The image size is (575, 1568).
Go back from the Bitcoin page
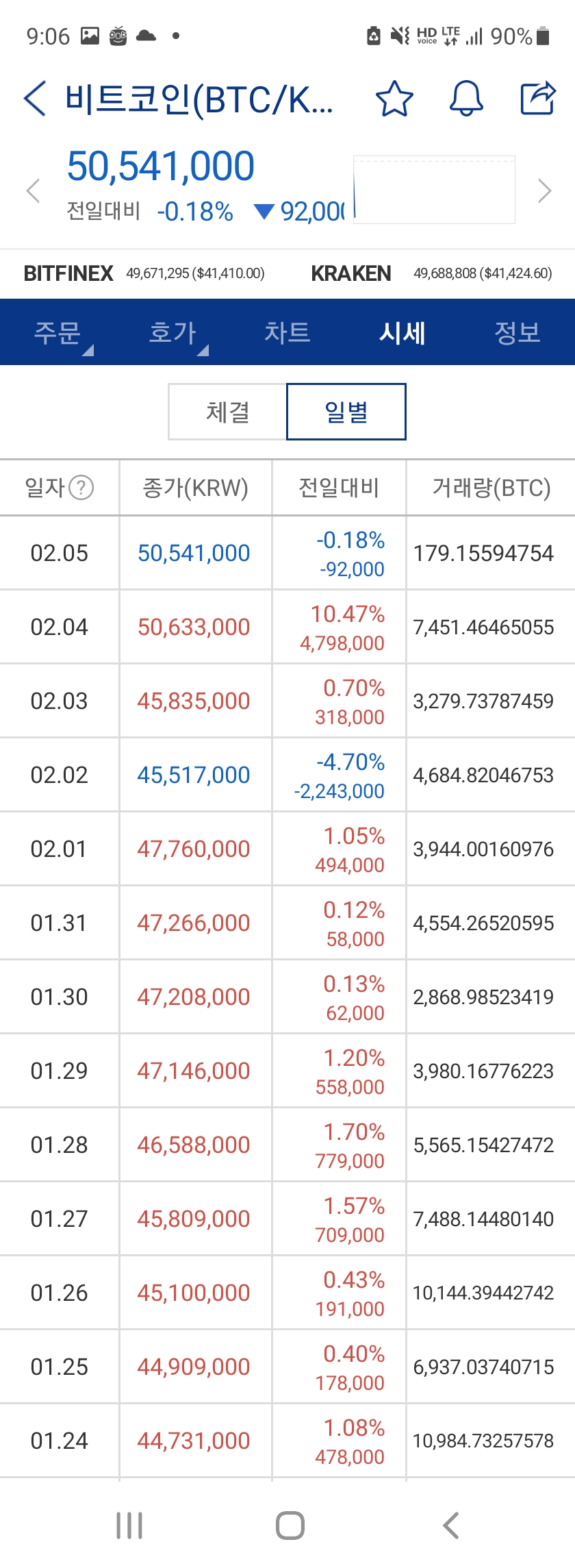[36, 99]
